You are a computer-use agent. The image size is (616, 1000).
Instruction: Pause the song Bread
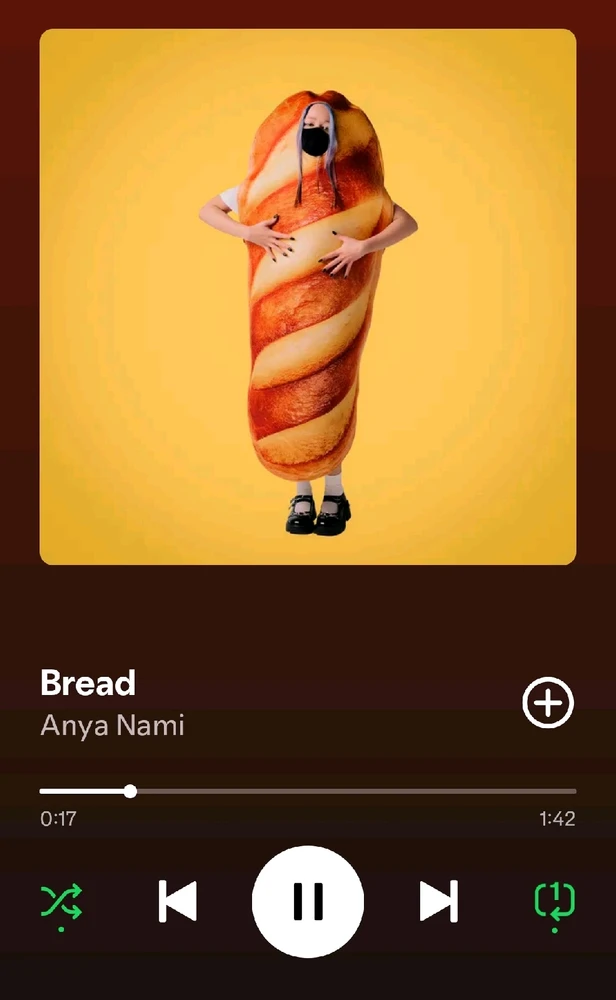pyautogui.click(x=308, y=901)
